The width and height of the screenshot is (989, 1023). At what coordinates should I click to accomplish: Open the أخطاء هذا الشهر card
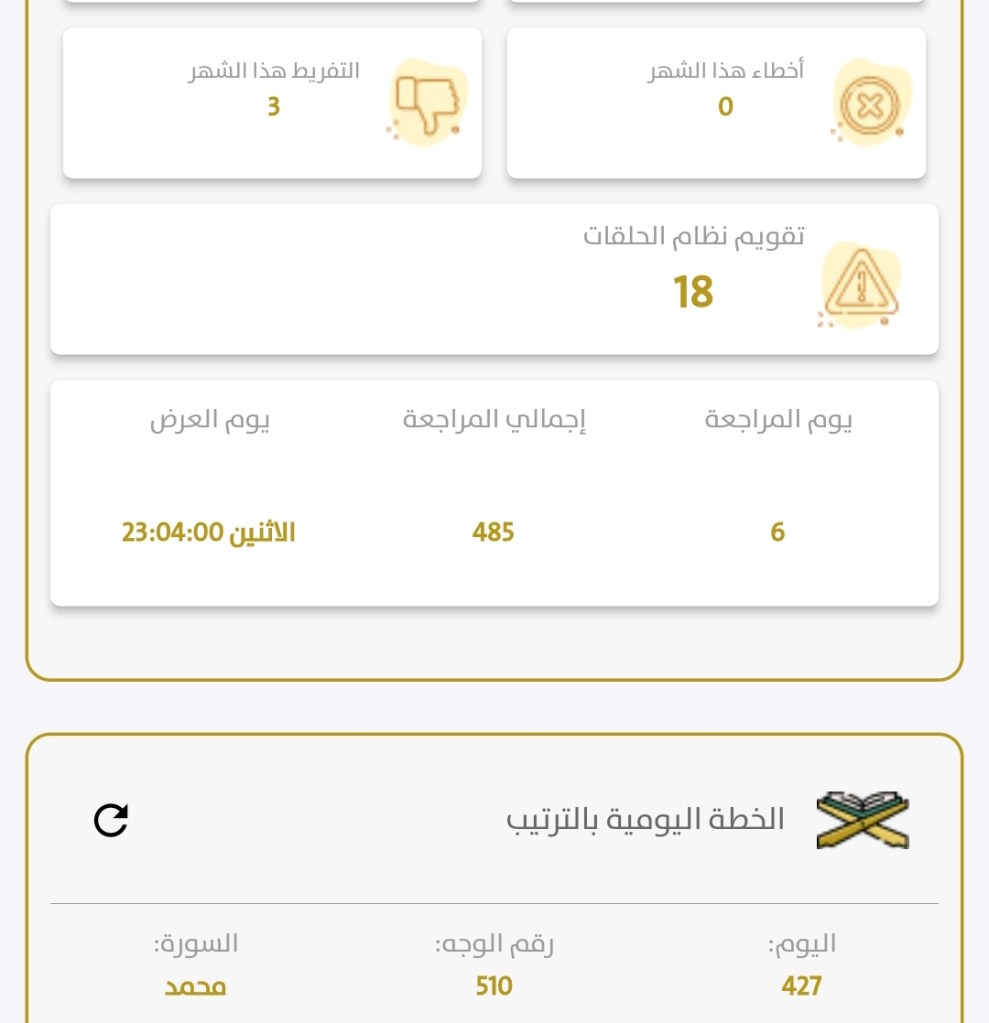[x=716, y=103]
